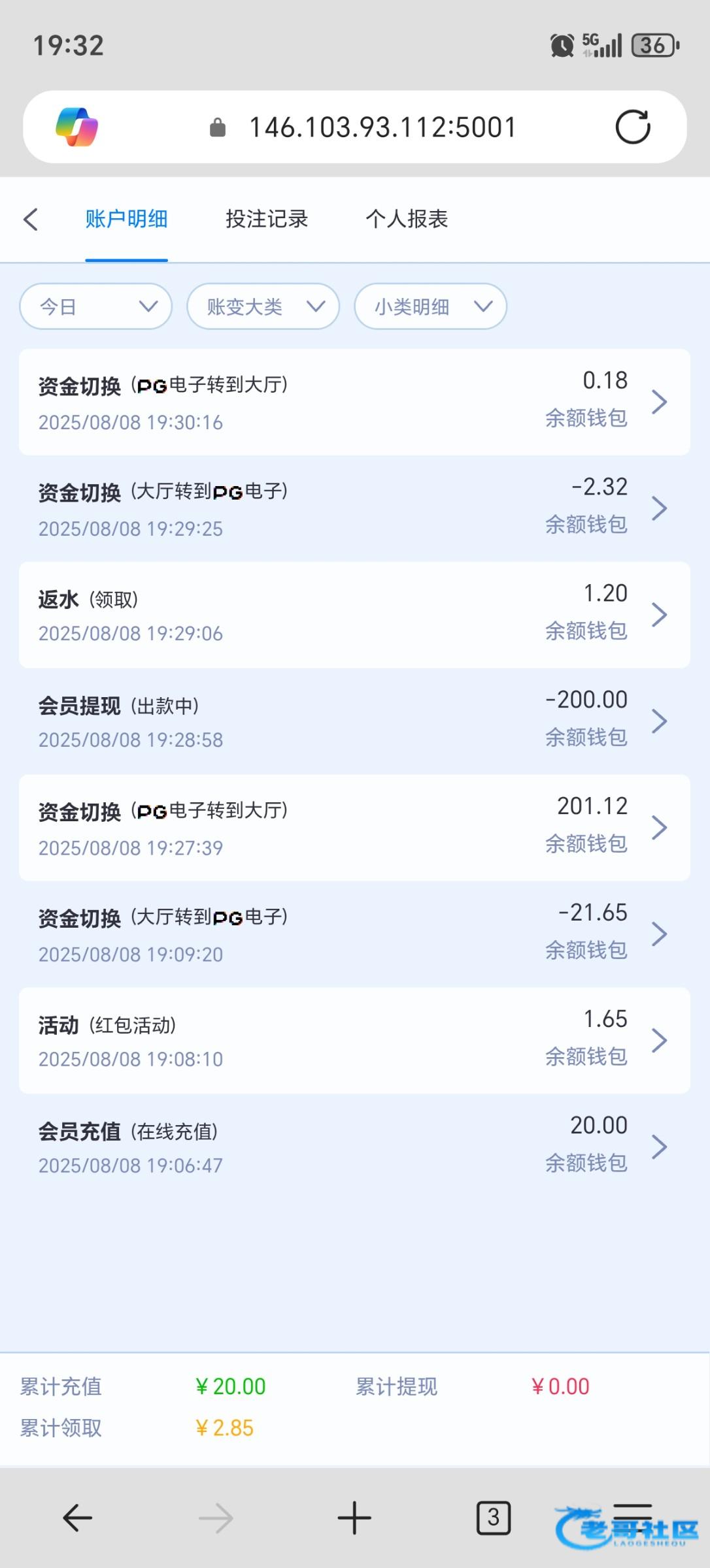Open the browser tab switcher showing 3
The image size is (710, 1568).
pyautogui.click(x=494, y=1518)
